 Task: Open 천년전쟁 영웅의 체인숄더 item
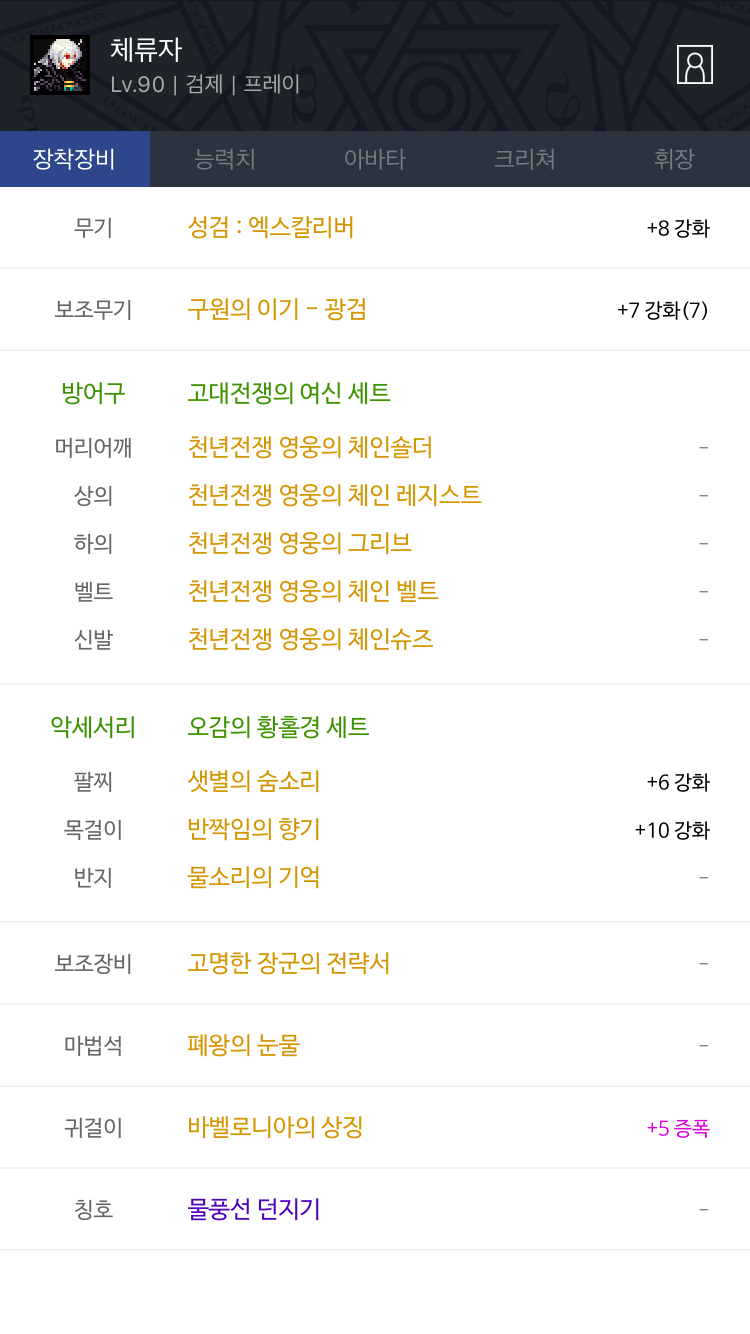[310, 447]
